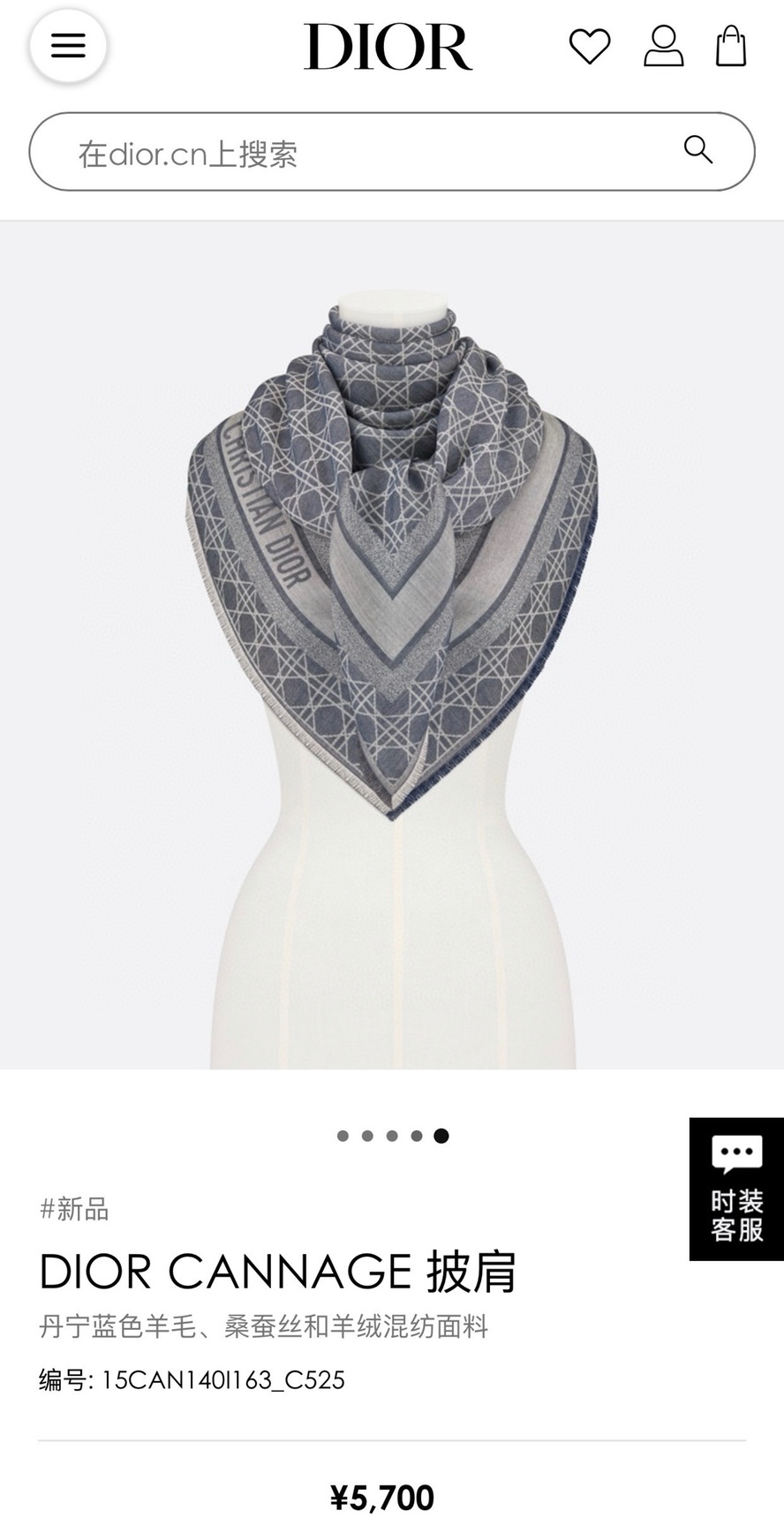Open the 时装客服 chat button
Viewport: 784px width, 1518px height.
click(x=736, y=1189)
